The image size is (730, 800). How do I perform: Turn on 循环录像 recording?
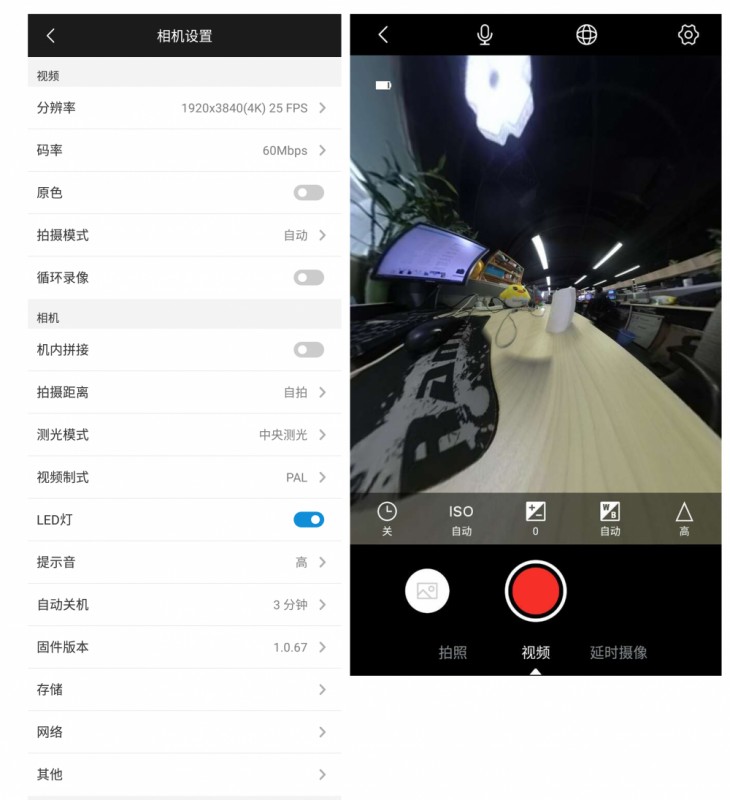(x=308, y=277)
